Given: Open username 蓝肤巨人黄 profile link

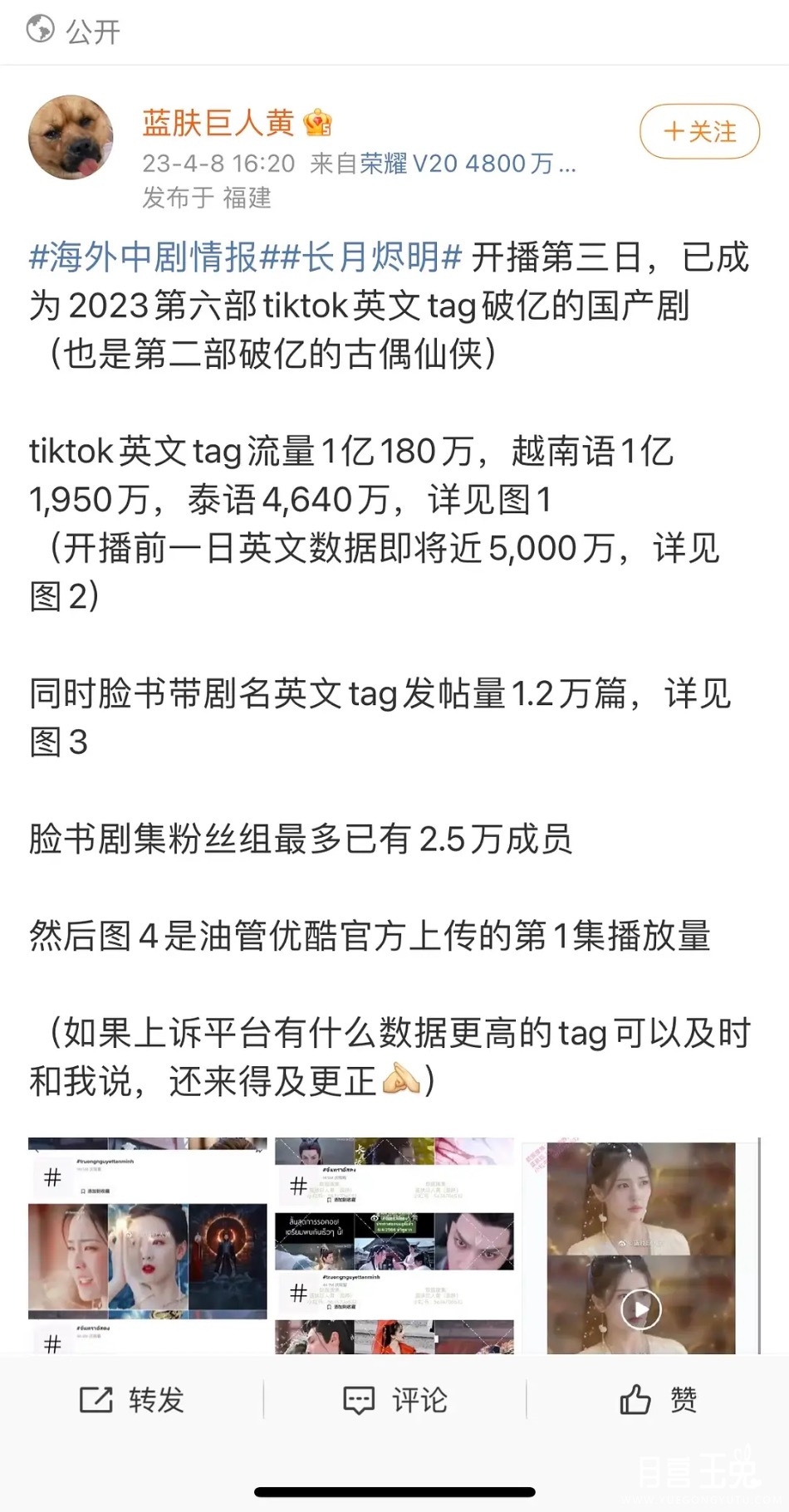Looking at the screenshot, I should (218, 123).
